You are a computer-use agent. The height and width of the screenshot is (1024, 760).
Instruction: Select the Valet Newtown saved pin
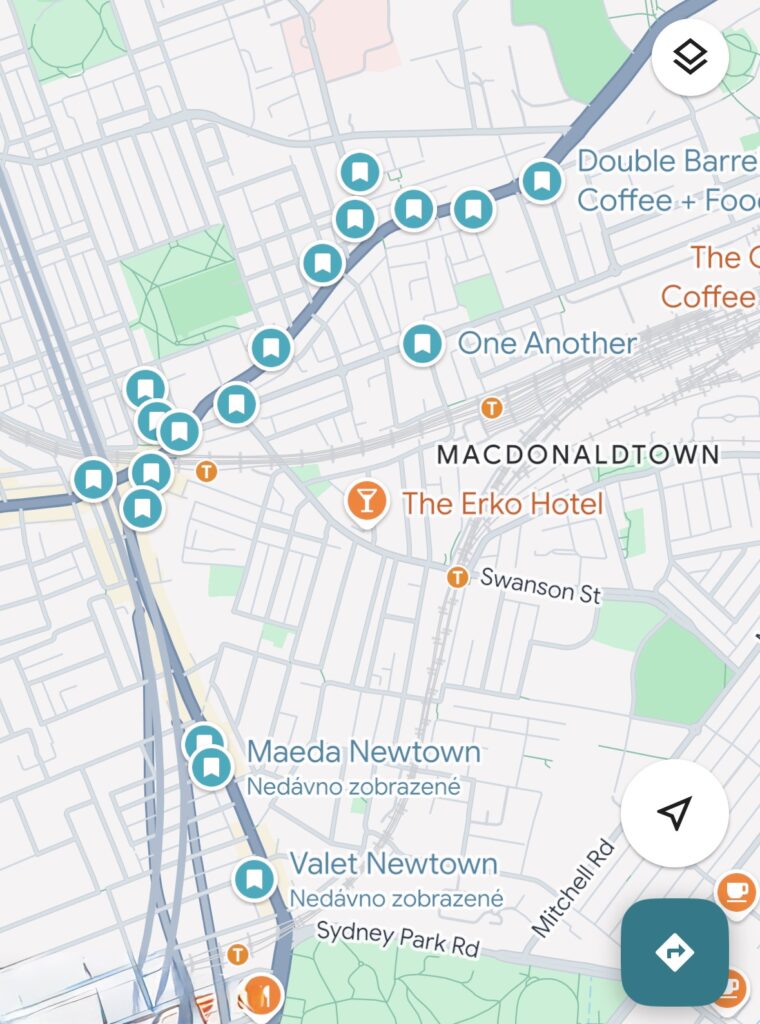(255, 879)
